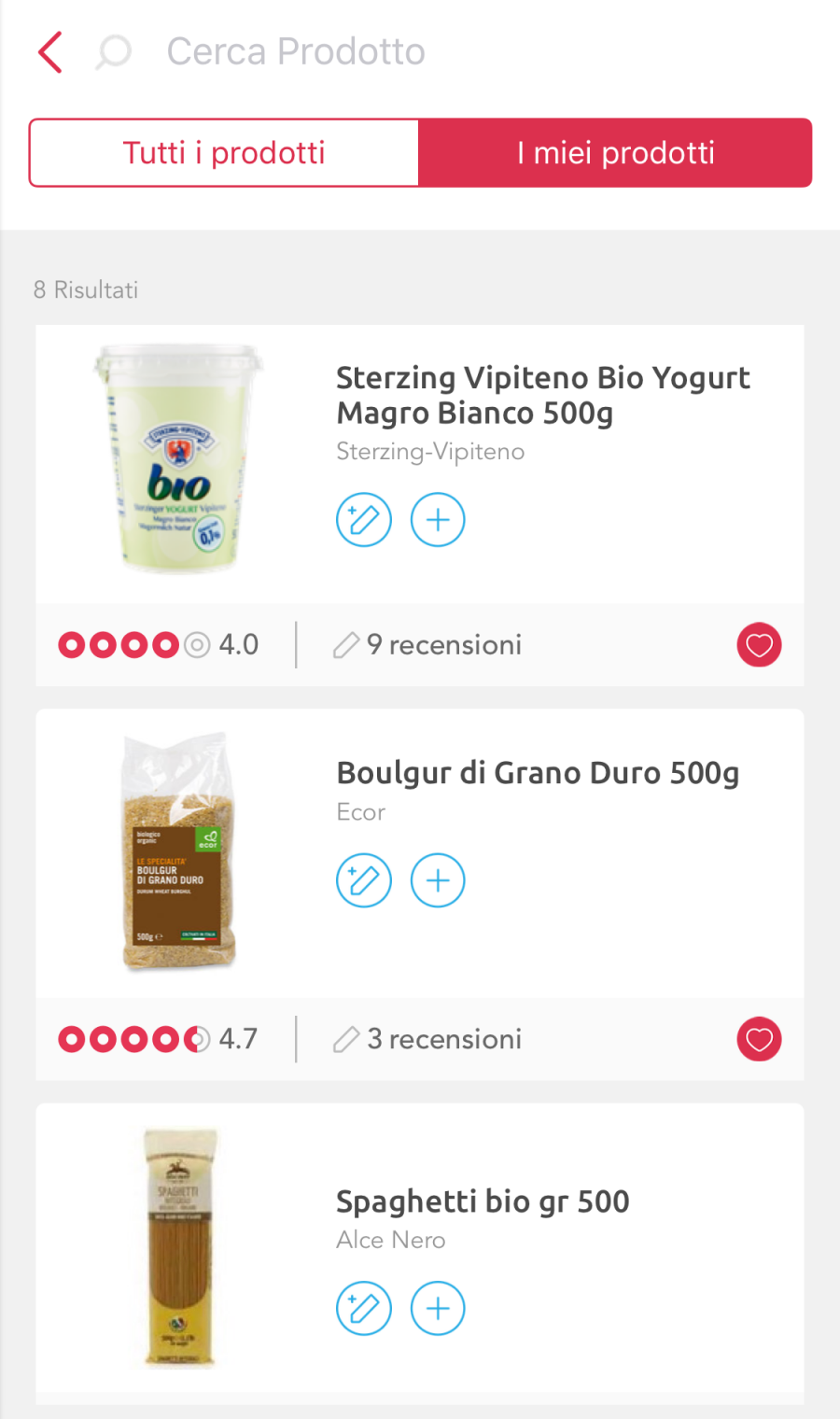The height and width of the screenshot is (1419, 840).
Task: Add Sterzing Vipiteno Yogurt with the plus icon
Action: 438,520
